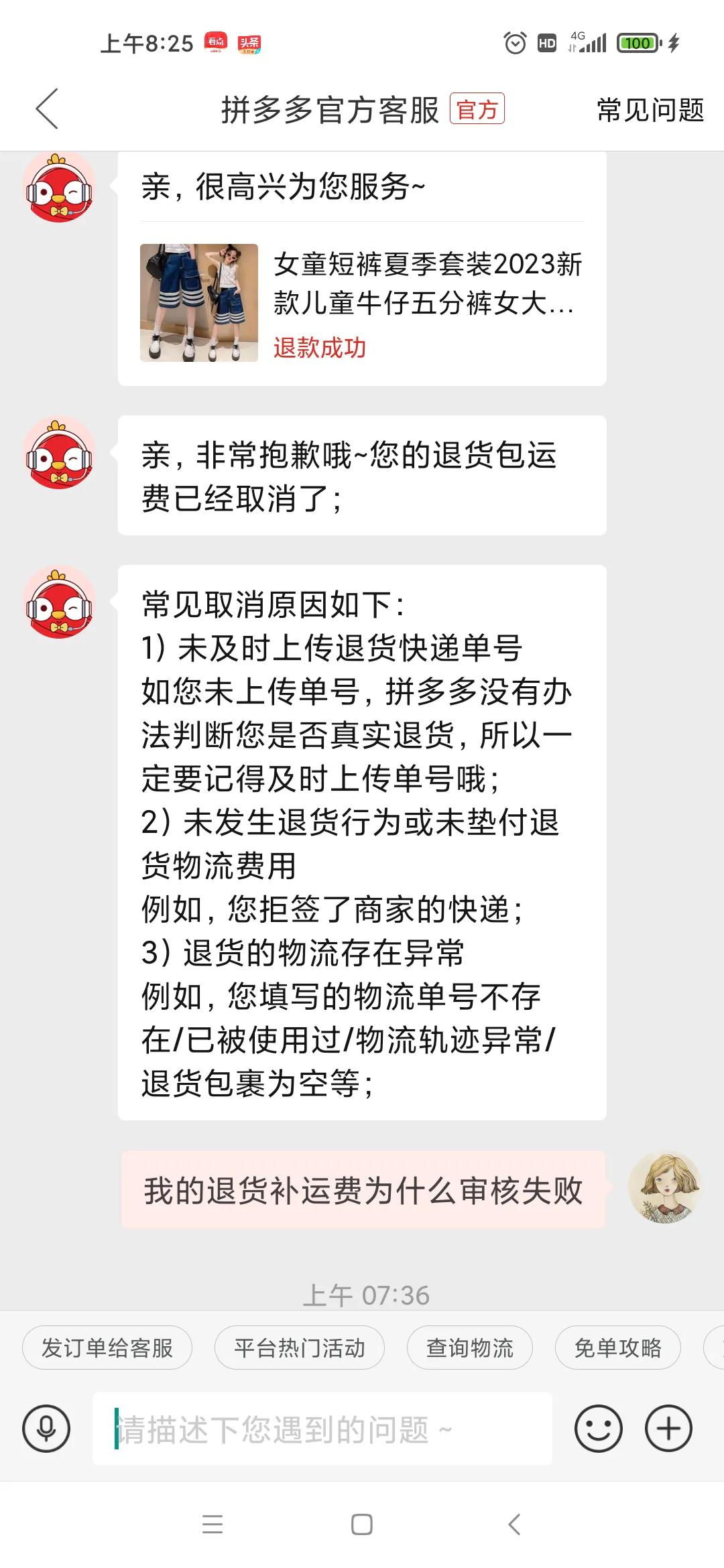
Task: Tap the alarm clock icon in status bar
Action: [514, 42]
